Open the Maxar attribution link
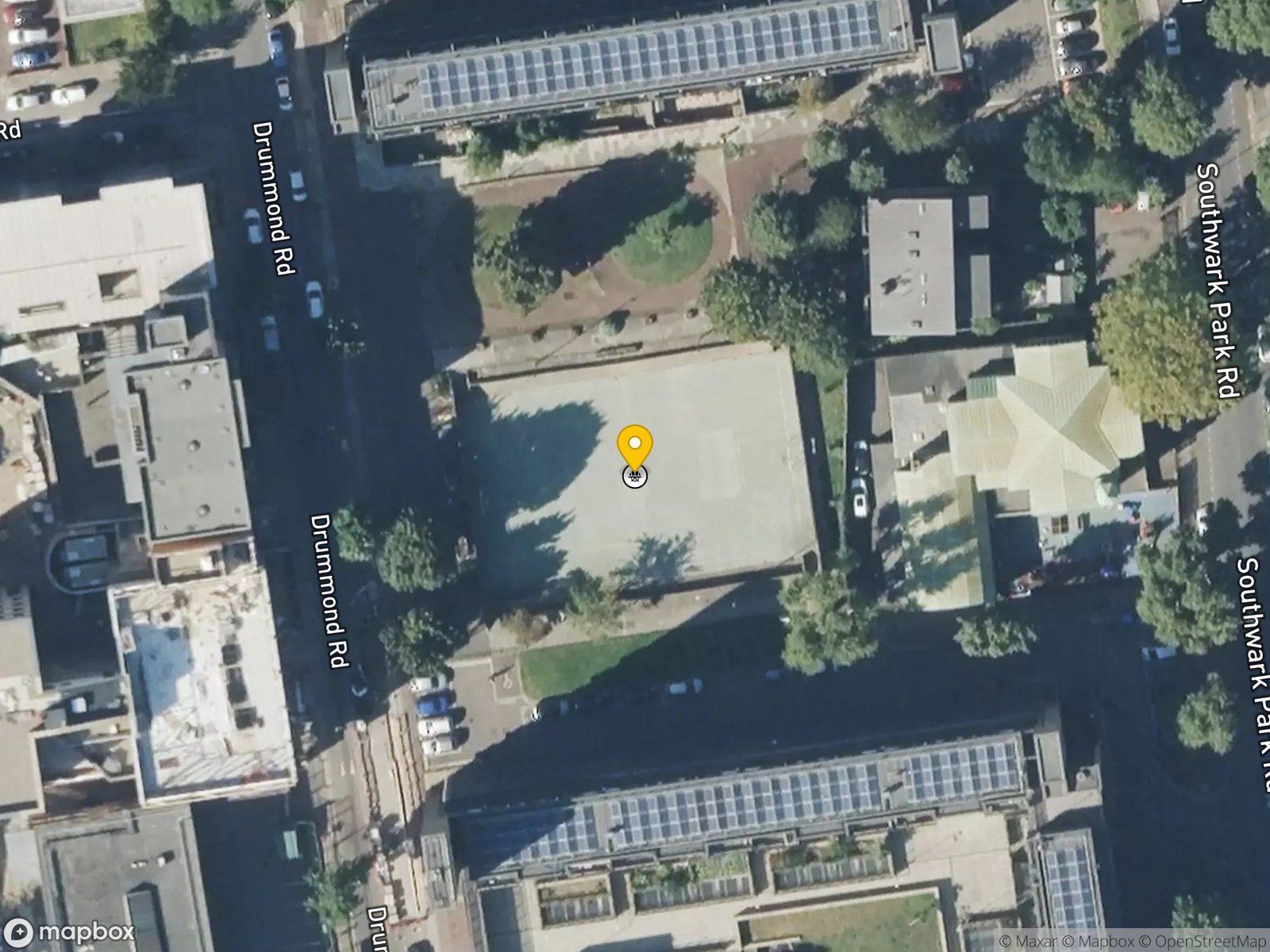The image size is (1270, 952). click(x=1029, y=941)
